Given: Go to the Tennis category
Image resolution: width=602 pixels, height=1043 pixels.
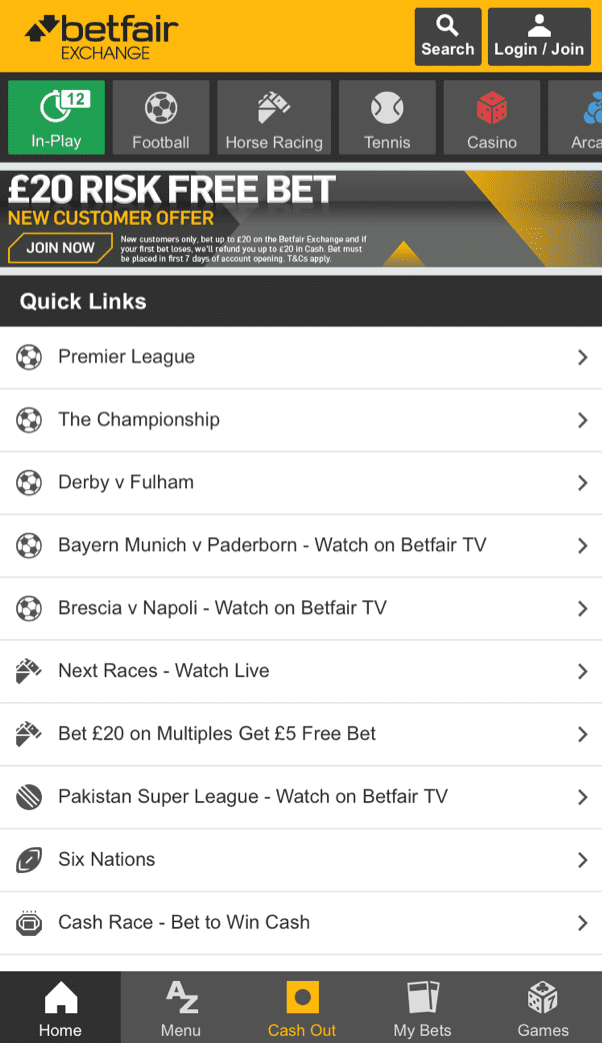Looking at the screenshot, I should tap(387, 118).
